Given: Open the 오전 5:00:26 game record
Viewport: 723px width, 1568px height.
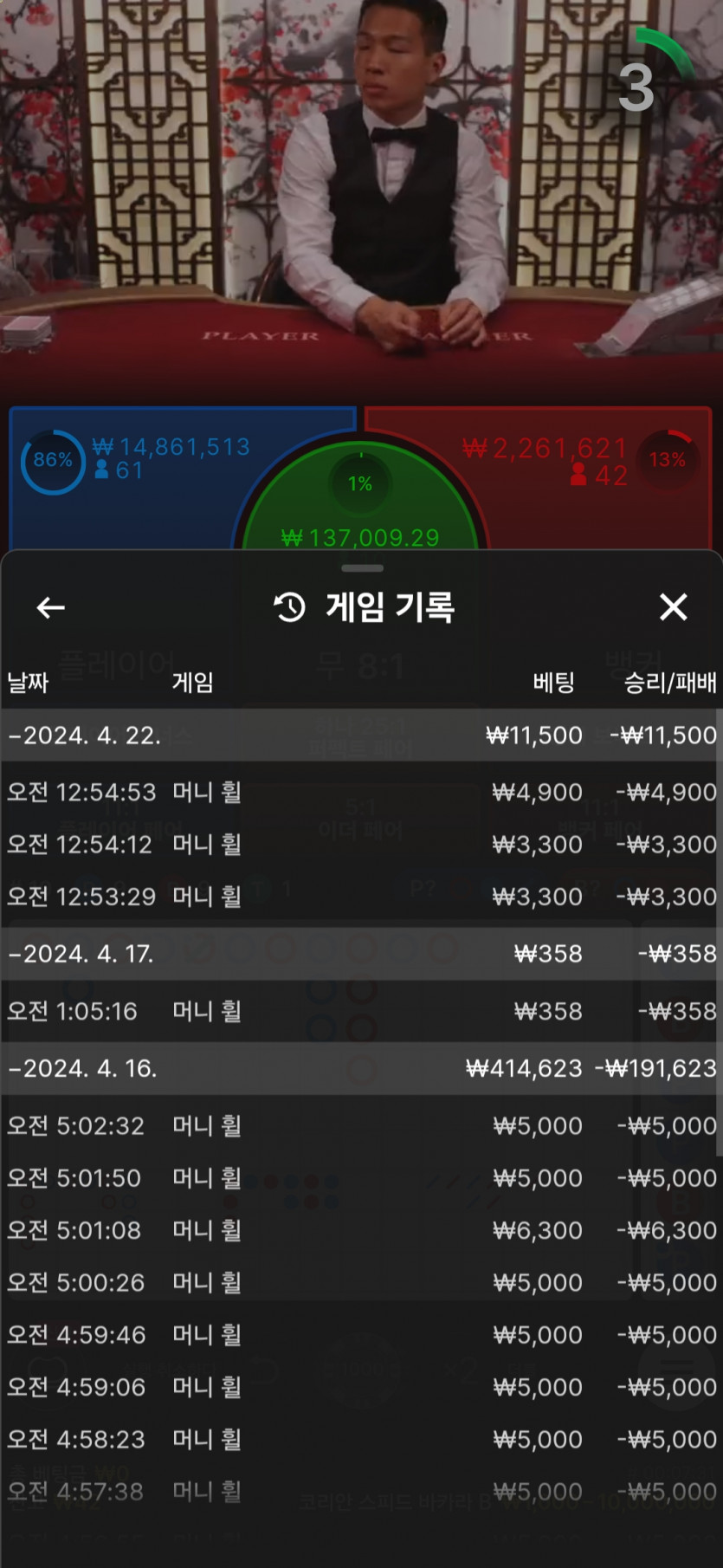Looking at the screenshot, I should point(361,1282).
